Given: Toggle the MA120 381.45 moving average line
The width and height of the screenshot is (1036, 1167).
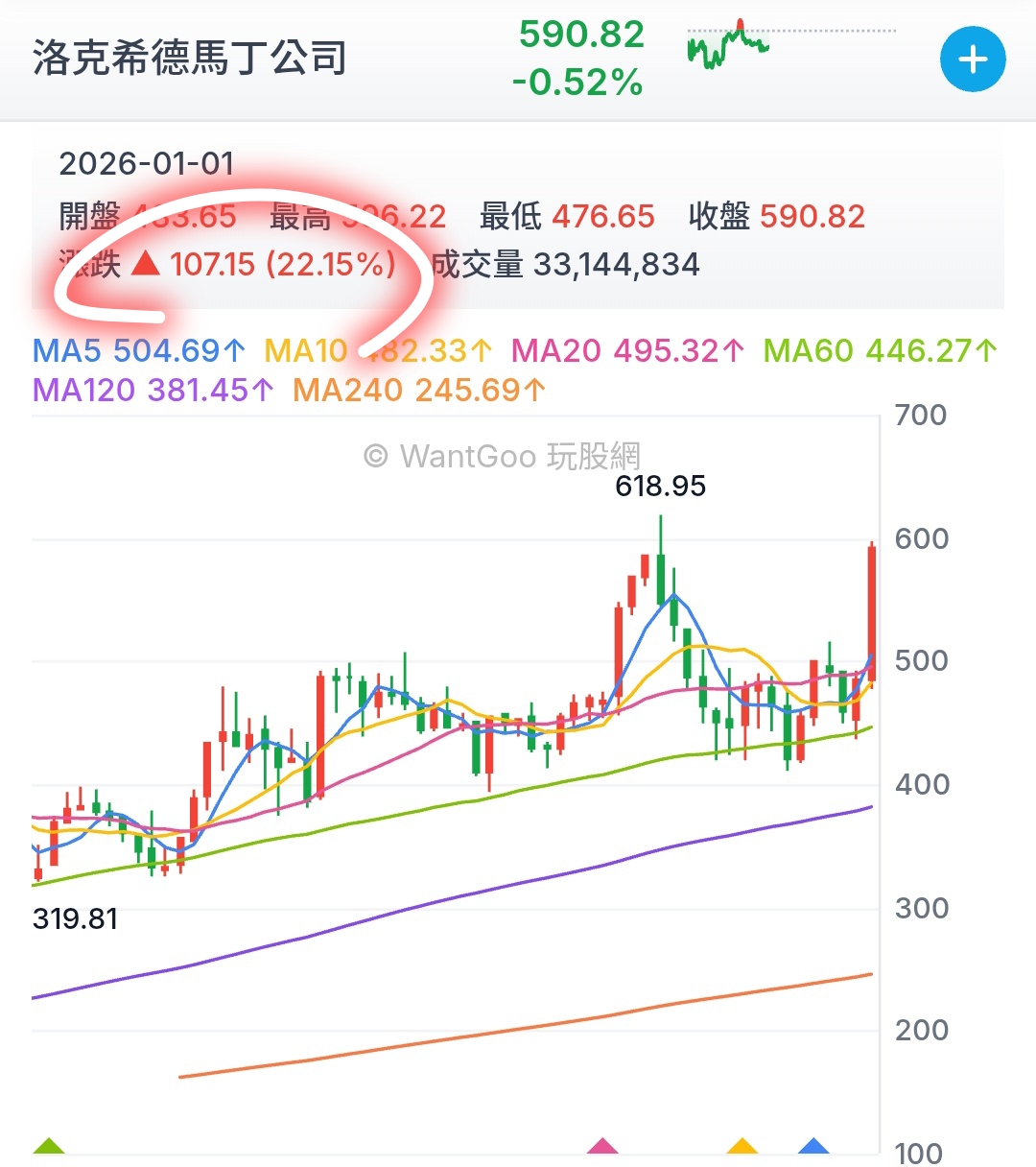Looking at the screenshot, I should pos(153,391).
